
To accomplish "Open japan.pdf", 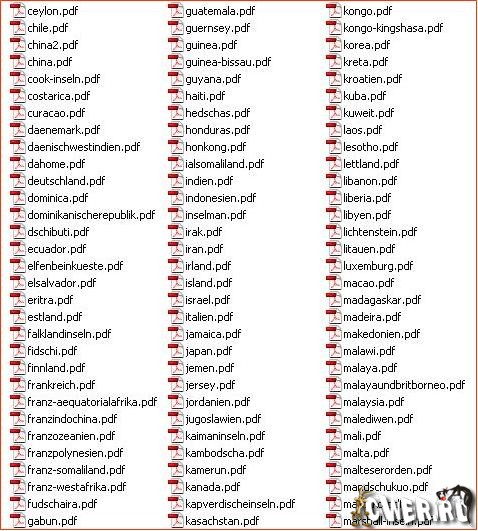I will [x=200, y=351].
